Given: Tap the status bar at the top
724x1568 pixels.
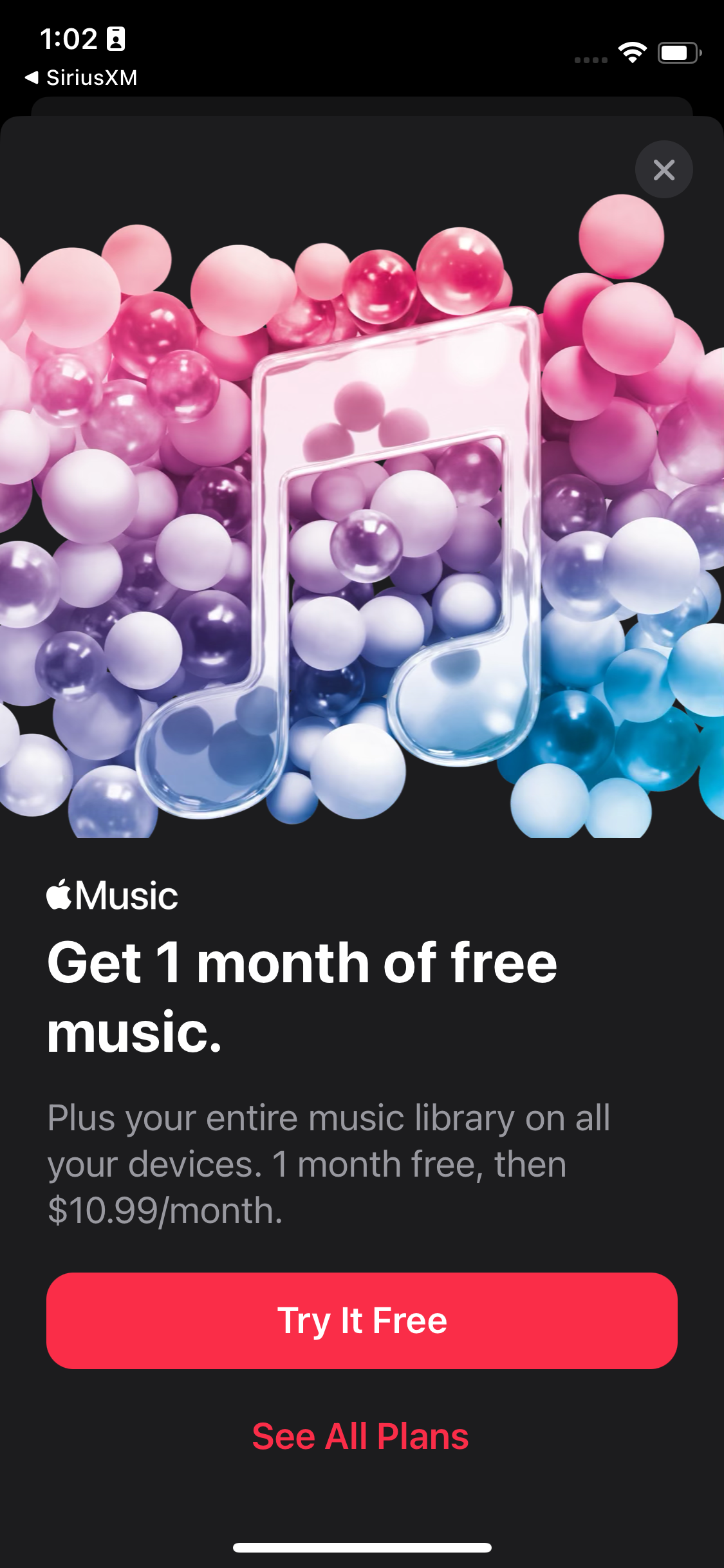Looking at the screenshot, I should [x=362, y=39].
